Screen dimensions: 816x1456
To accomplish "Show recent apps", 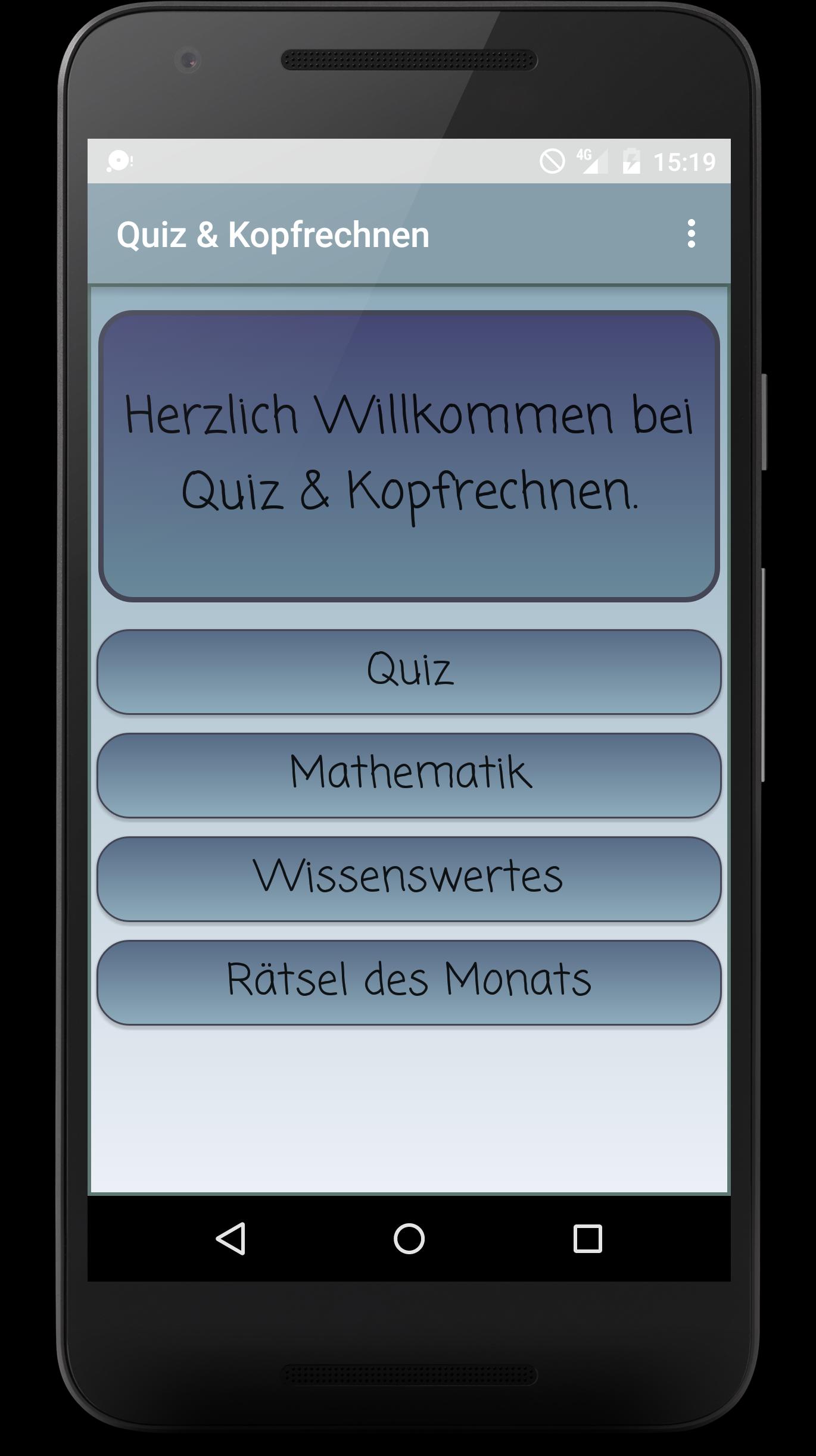I will (587, 1239).
